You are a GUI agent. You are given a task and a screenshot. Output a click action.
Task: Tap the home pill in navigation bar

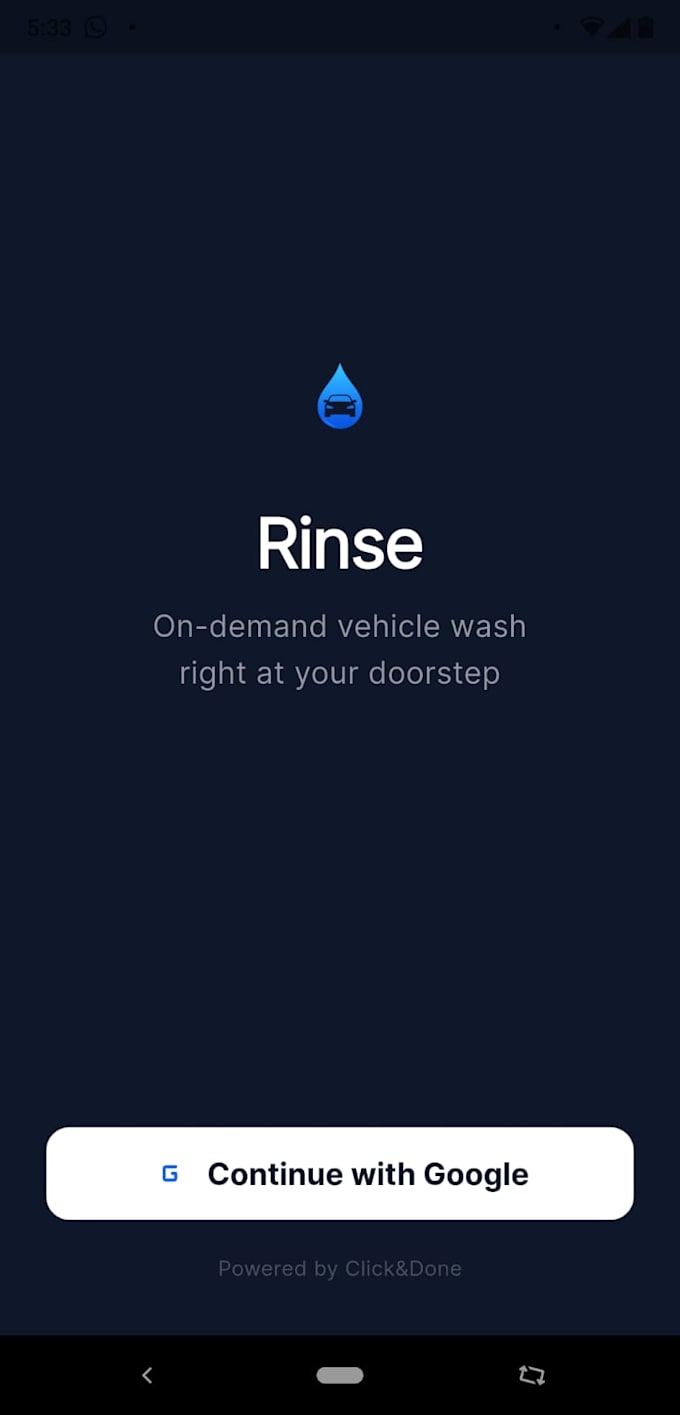(x=340, y=1376)
